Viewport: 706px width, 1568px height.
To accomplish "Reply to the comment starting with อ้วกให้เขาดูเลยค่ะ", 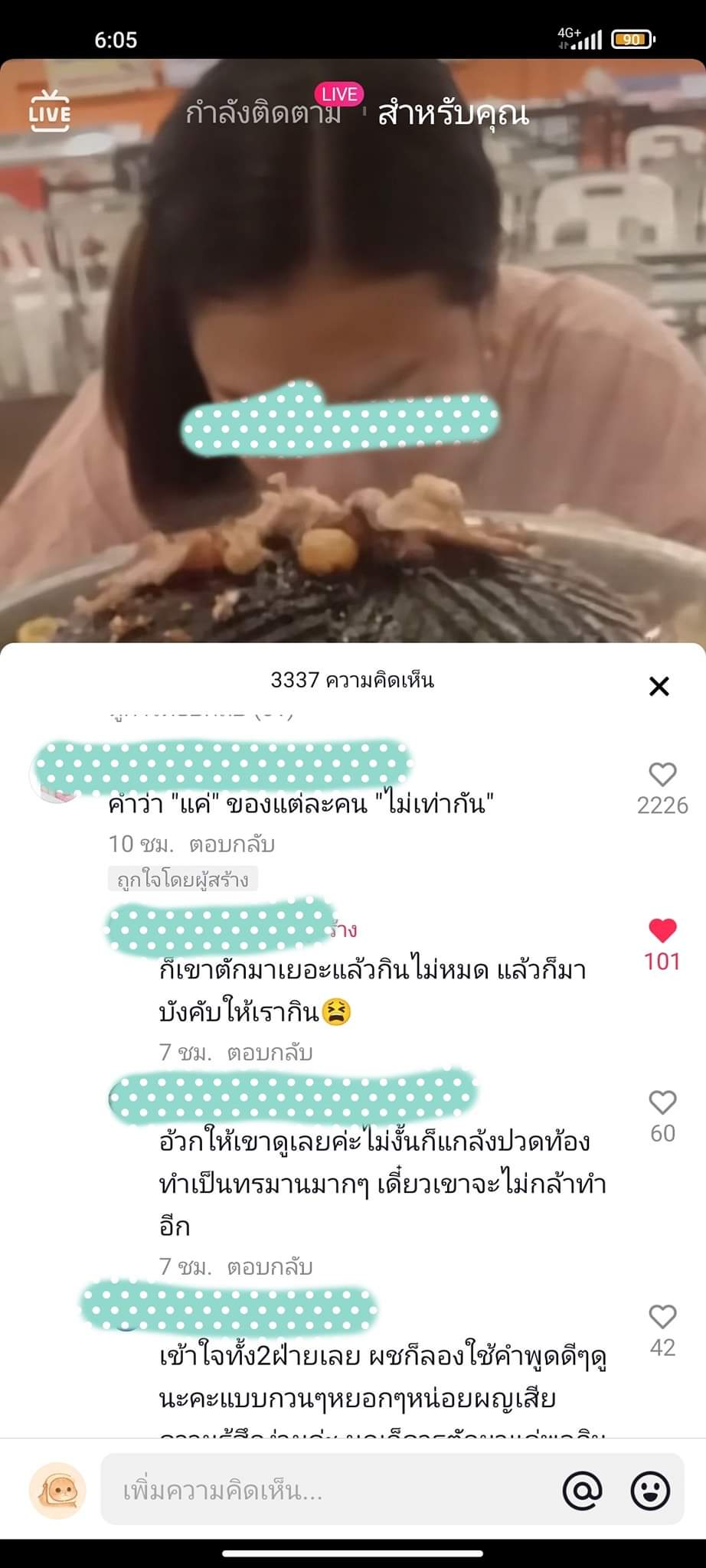I will tap(270, 1266).
